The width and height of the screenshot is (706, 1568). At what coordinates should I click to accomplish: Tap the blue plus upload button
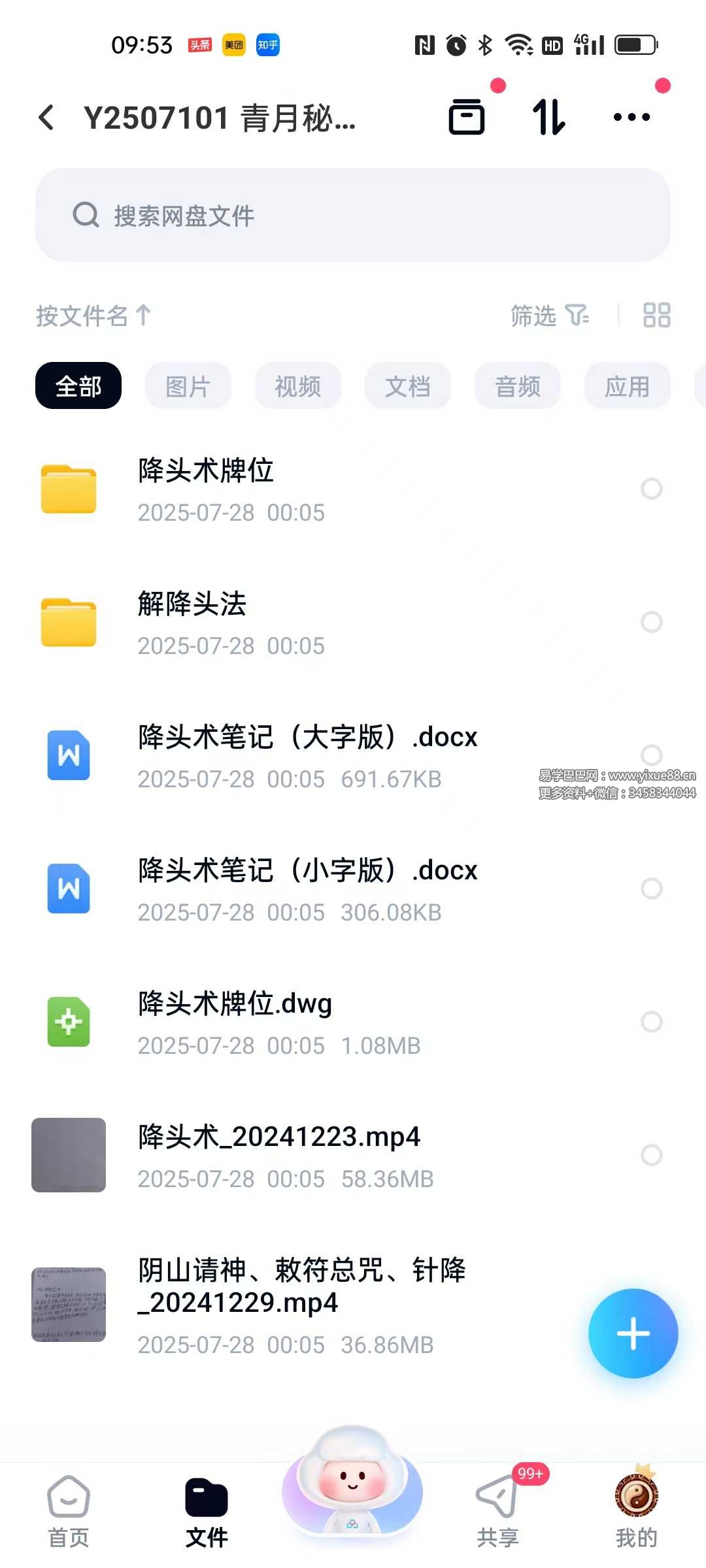(633, 1333)
